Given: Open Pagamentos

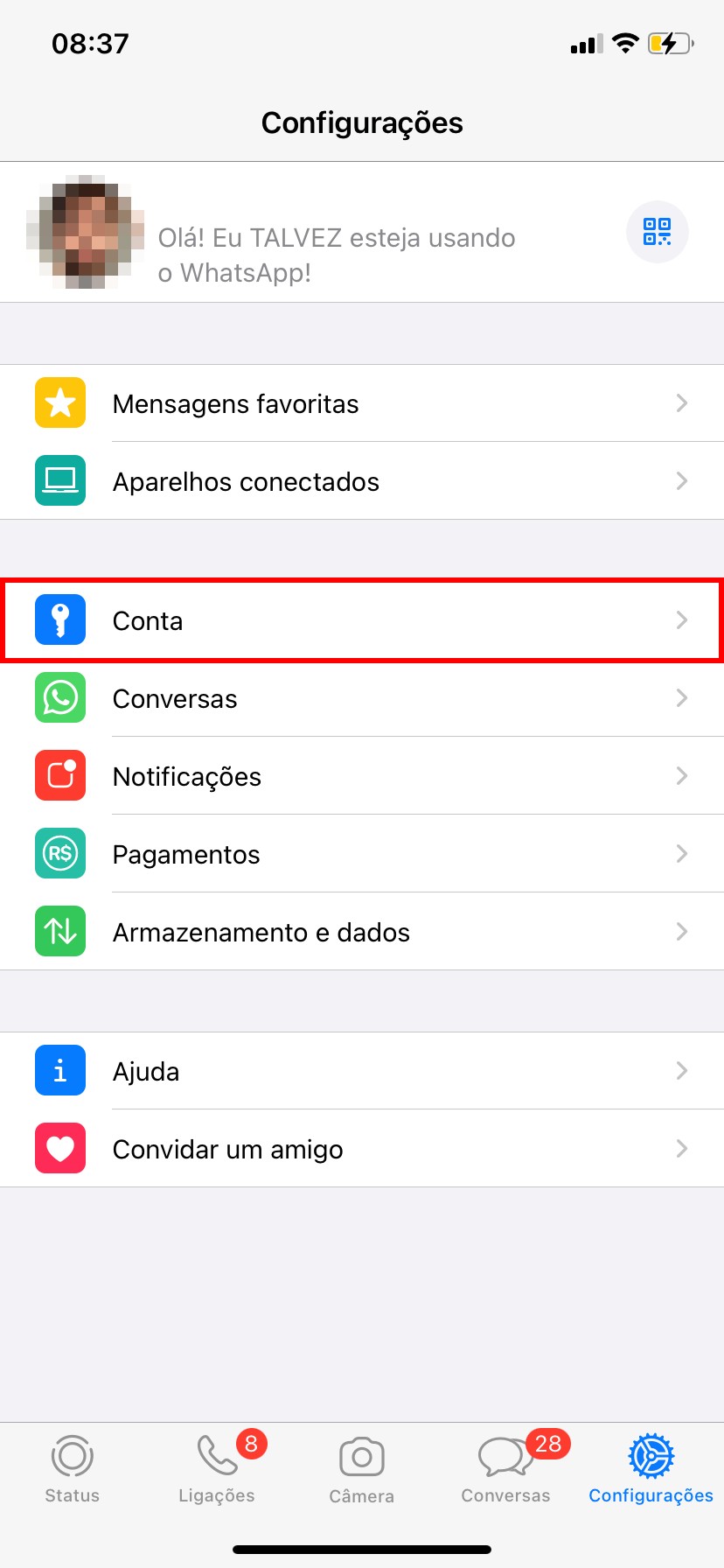Looking at the screenshot, I should (362, 854).
